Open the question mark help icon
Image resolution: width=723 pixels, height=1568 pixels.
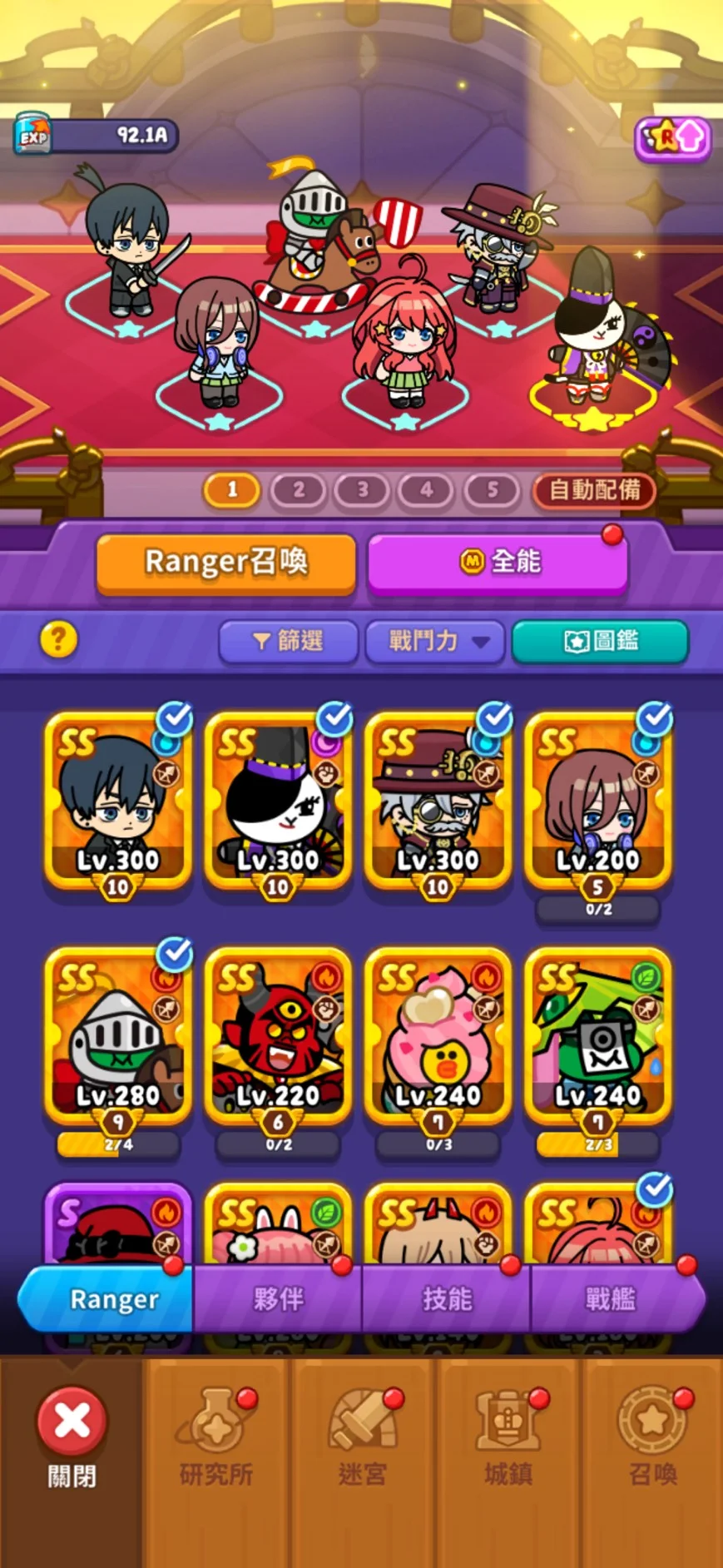point(58,639)
